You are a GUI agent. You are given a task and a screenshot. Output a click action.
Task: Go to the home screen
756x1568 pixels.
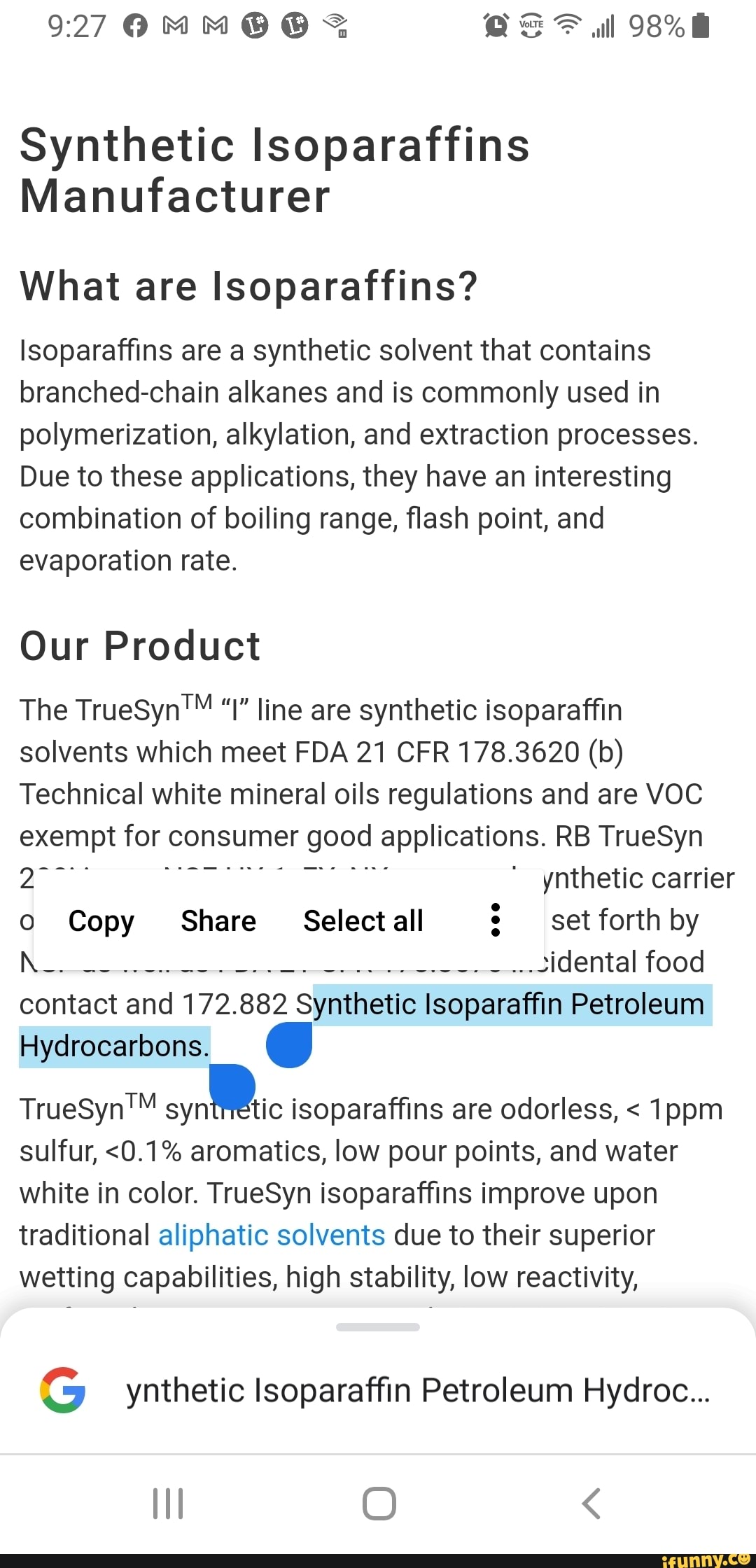pyautogui.click(x=379, y=1503)
